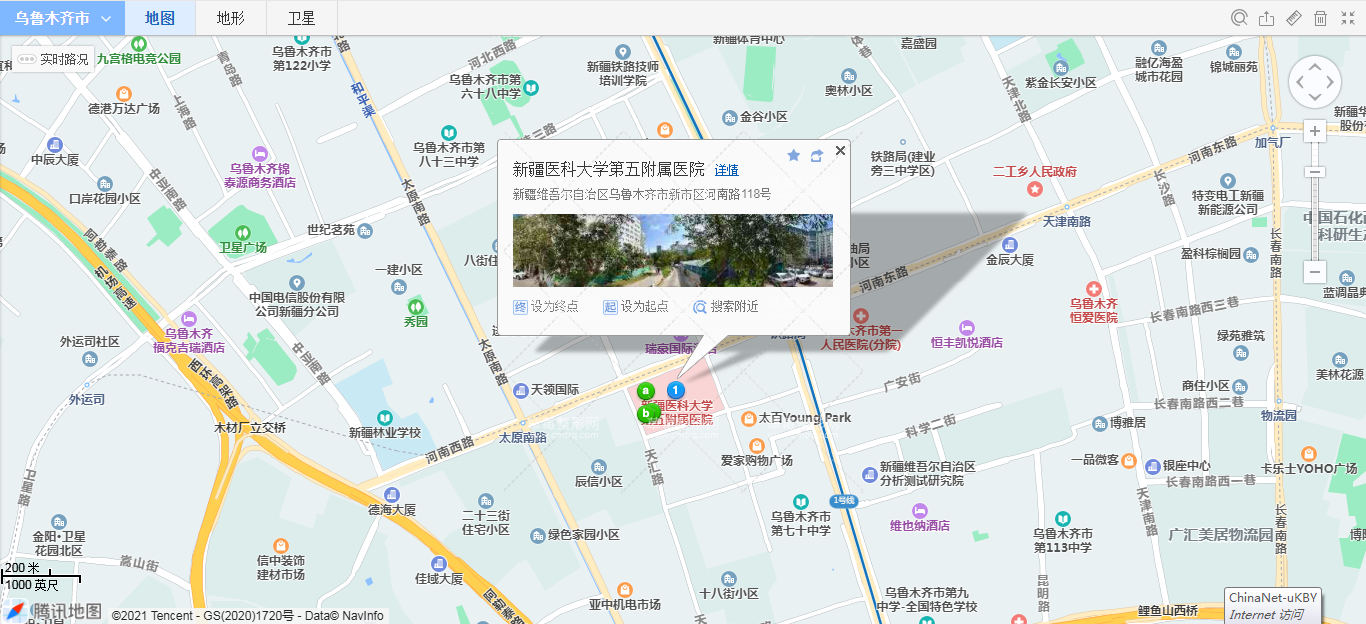1366x624 pixels.
Task: Share the map with the toolbar share icon
Action: 1266,18
